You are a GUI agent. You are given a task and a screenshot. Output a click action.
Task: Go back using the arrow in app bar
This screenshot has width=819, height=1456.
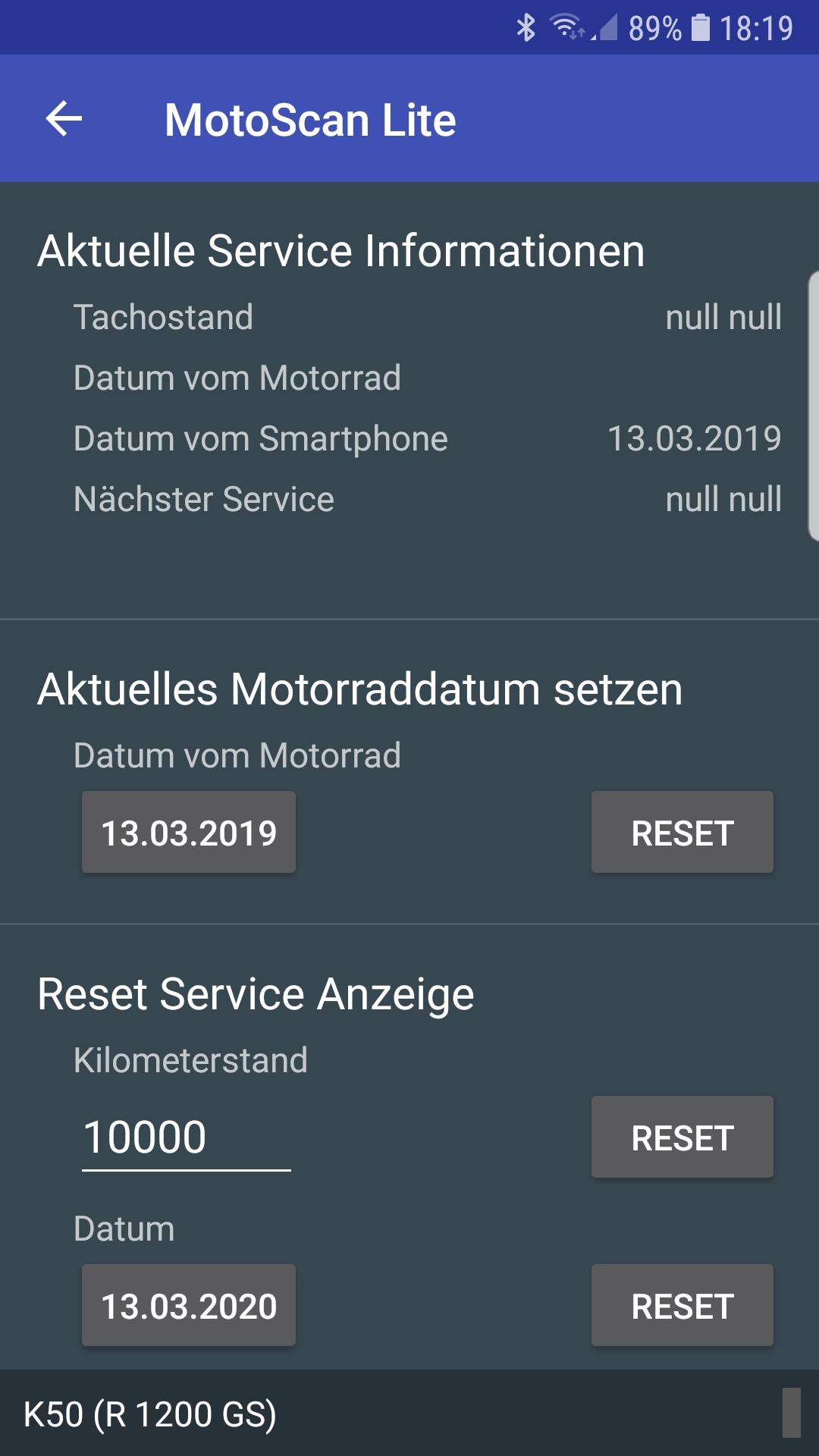tap(64, 119)
